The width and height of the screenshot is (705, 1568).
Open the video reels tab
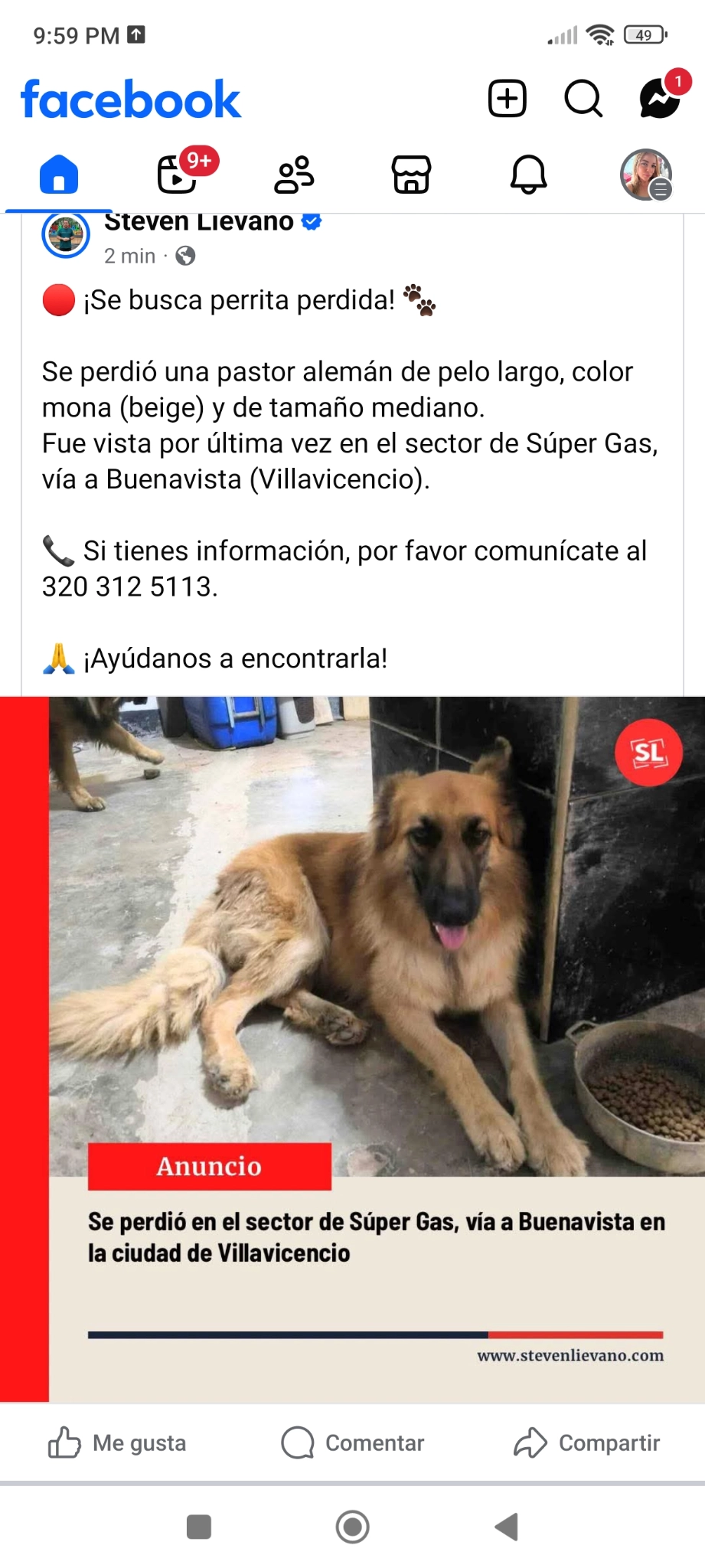(178, 174)
